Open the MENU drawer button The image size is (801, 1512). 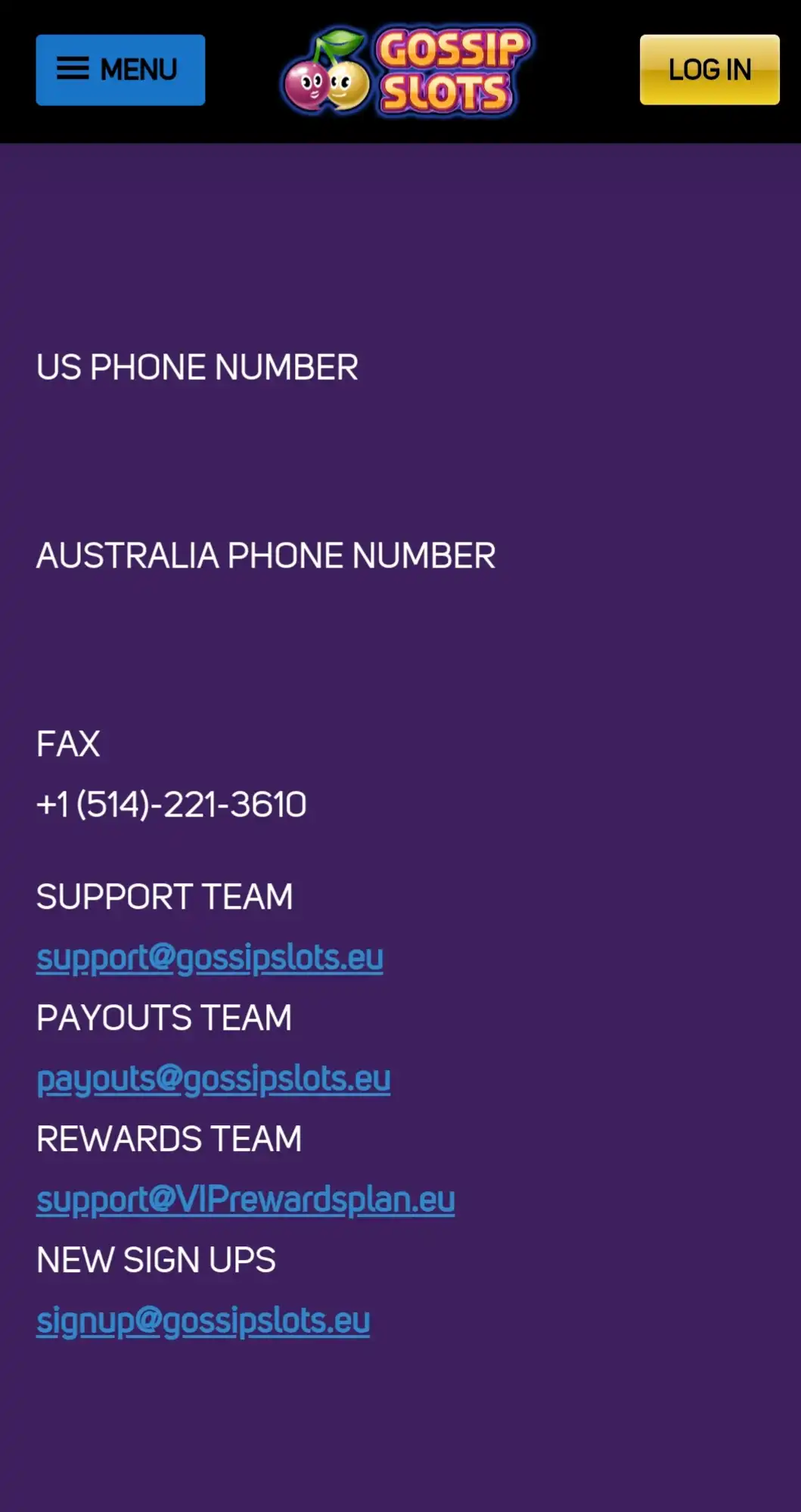tap(120, 70)
